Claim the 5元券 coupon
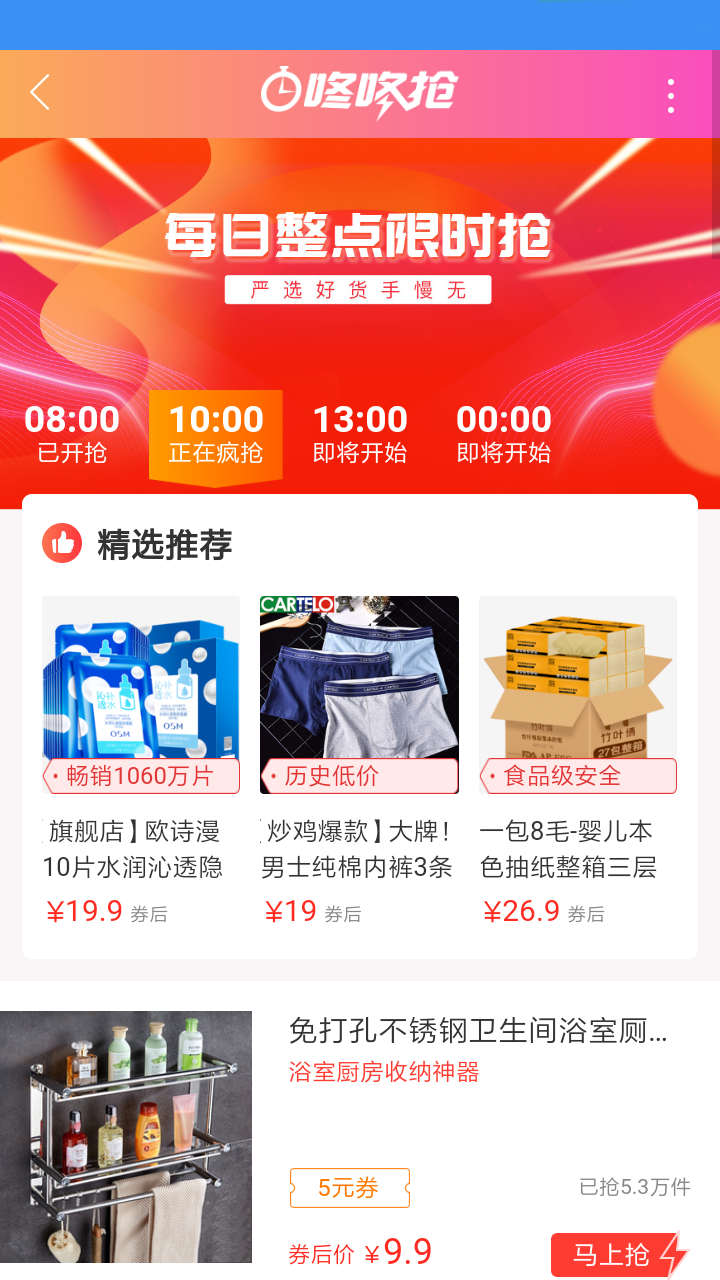 pos(349,1188)
